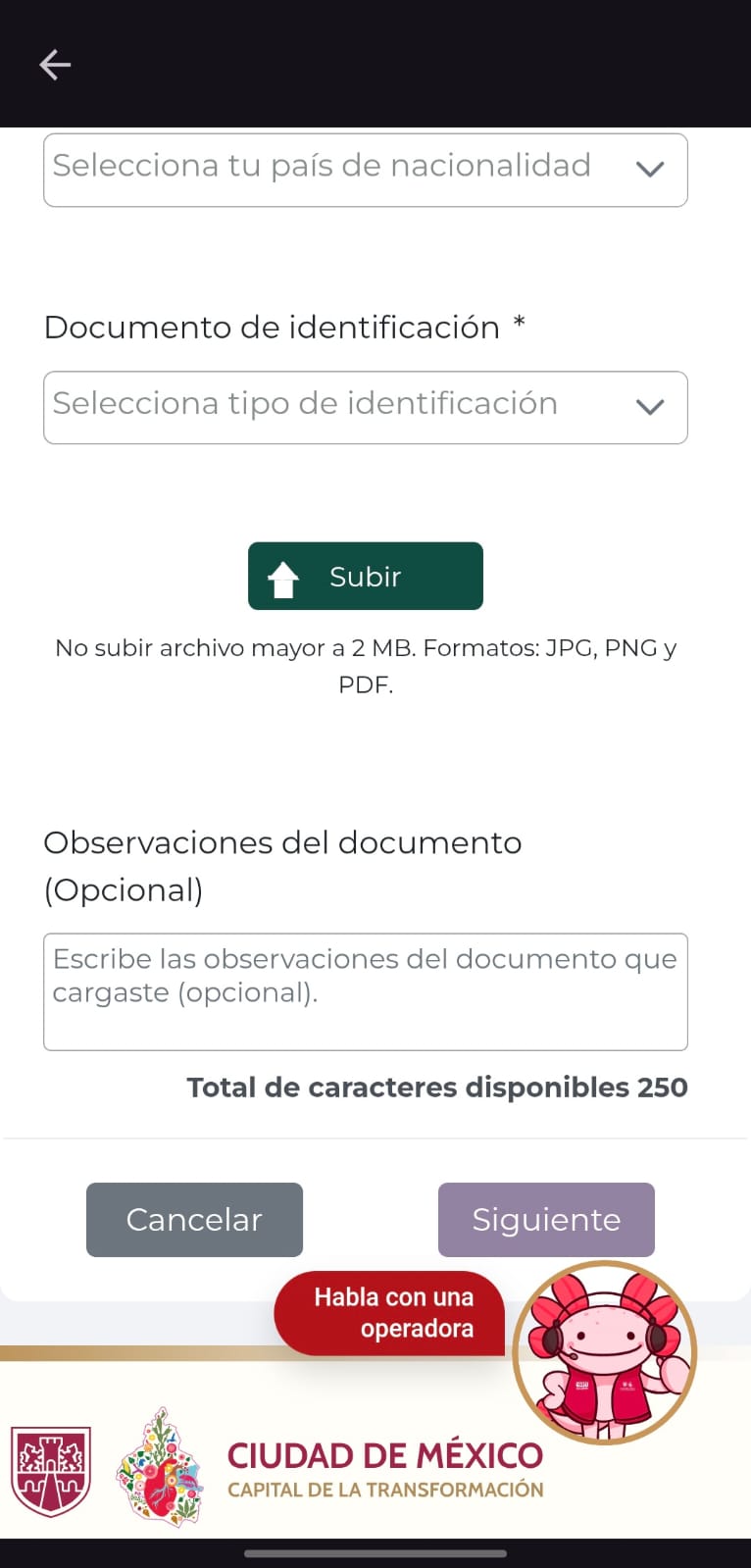Continue with the Siguiente button
Image resolution: width=751 pixels, height=1568 pixels.
coord(546,1219)
